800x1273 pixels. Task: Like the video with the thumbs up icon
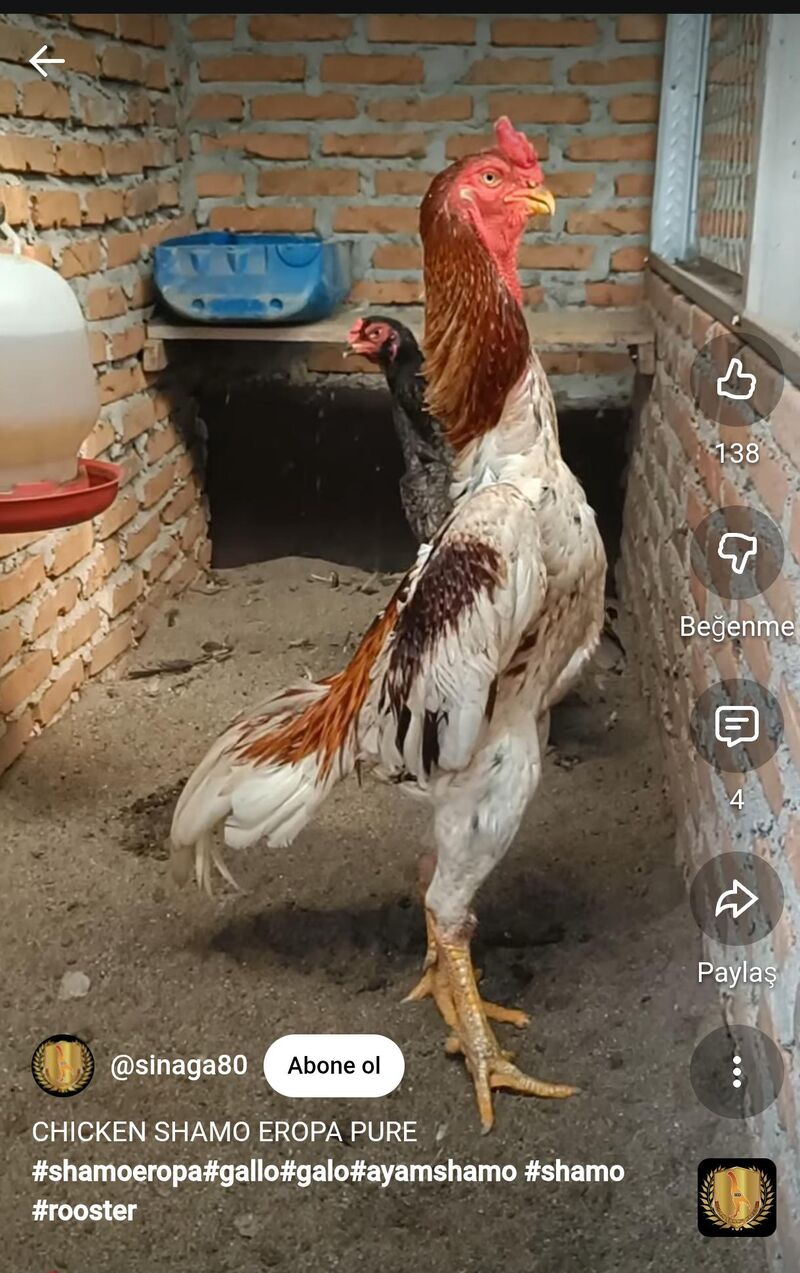tap(737, 379)
